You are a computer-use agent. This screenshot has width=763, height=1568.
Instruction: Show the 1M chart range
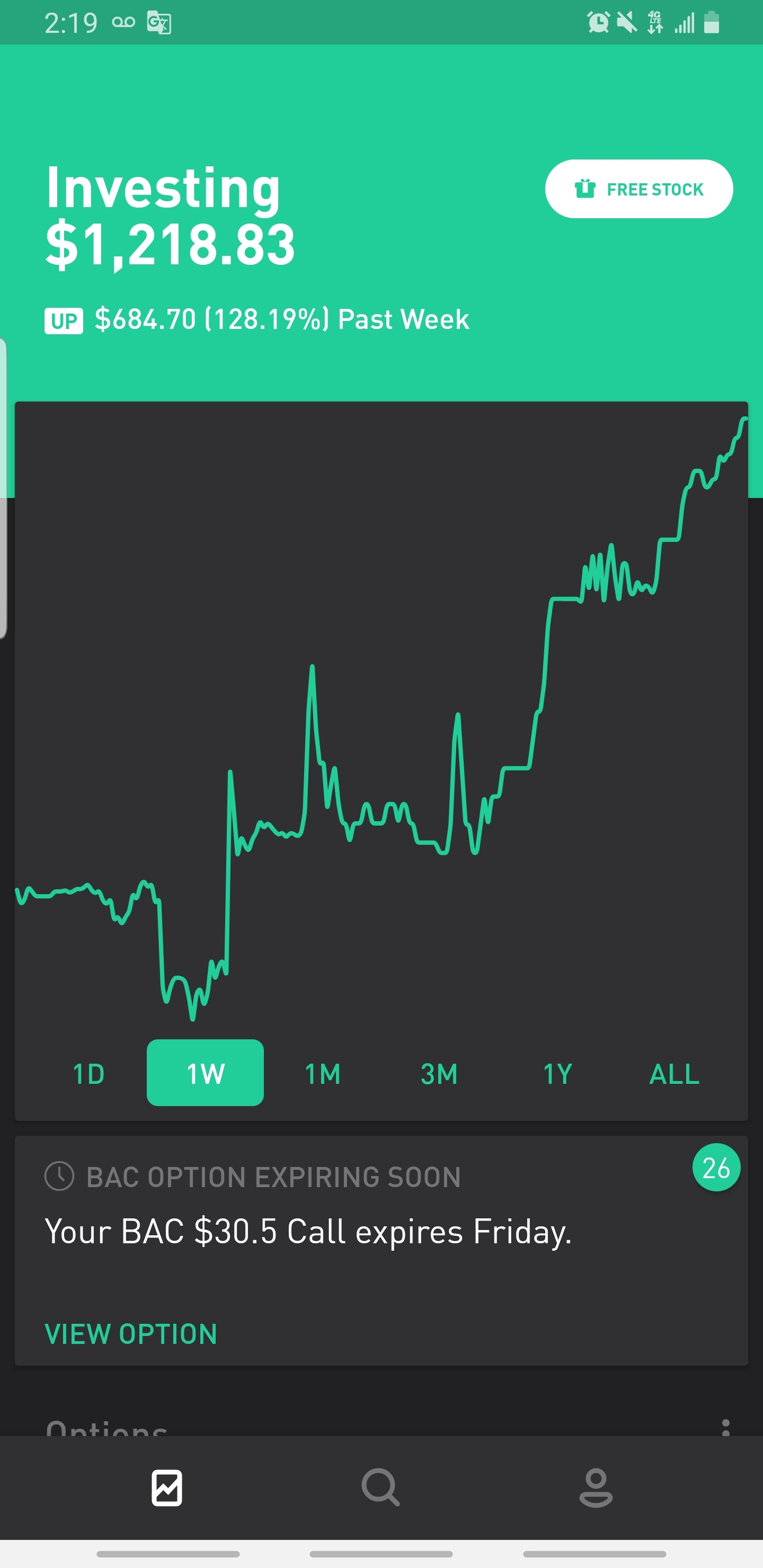pyautogui.click(x=322, y=1074)
